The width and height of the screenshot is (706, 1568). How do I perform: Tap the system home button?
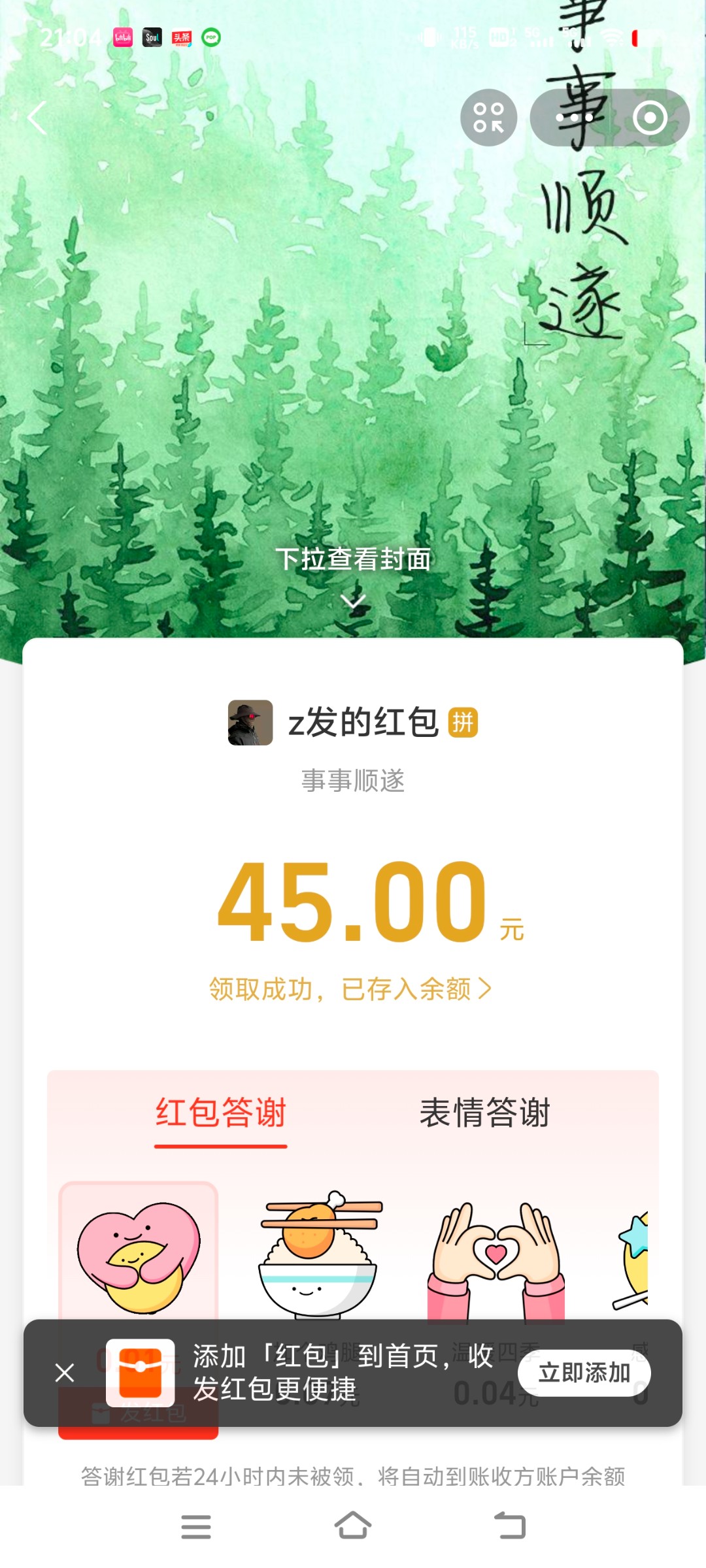[x=353, y=1526]
